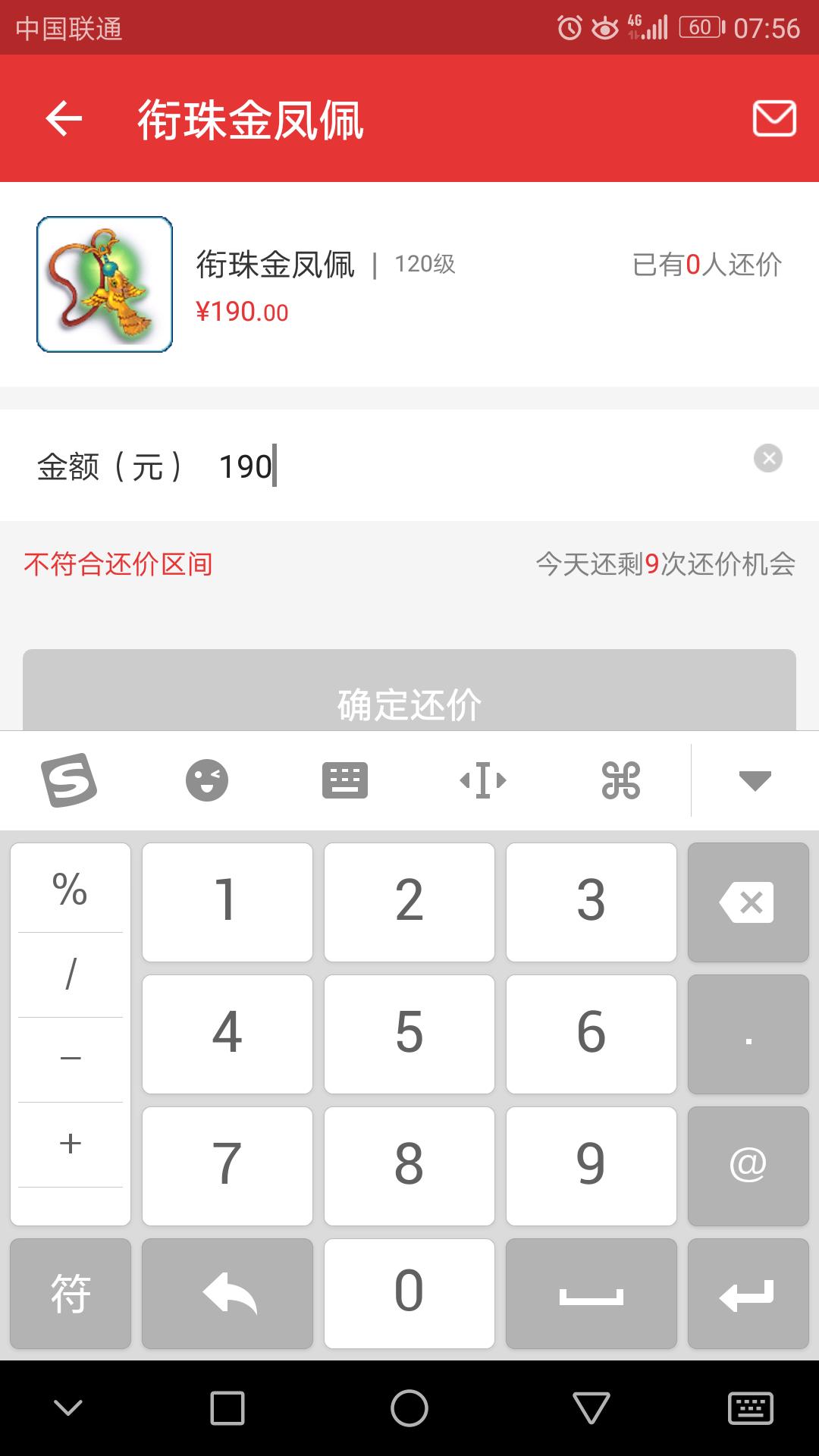819x1456 pixels.
Task: Delete last digit with backspace key
Action: (748, 902)
